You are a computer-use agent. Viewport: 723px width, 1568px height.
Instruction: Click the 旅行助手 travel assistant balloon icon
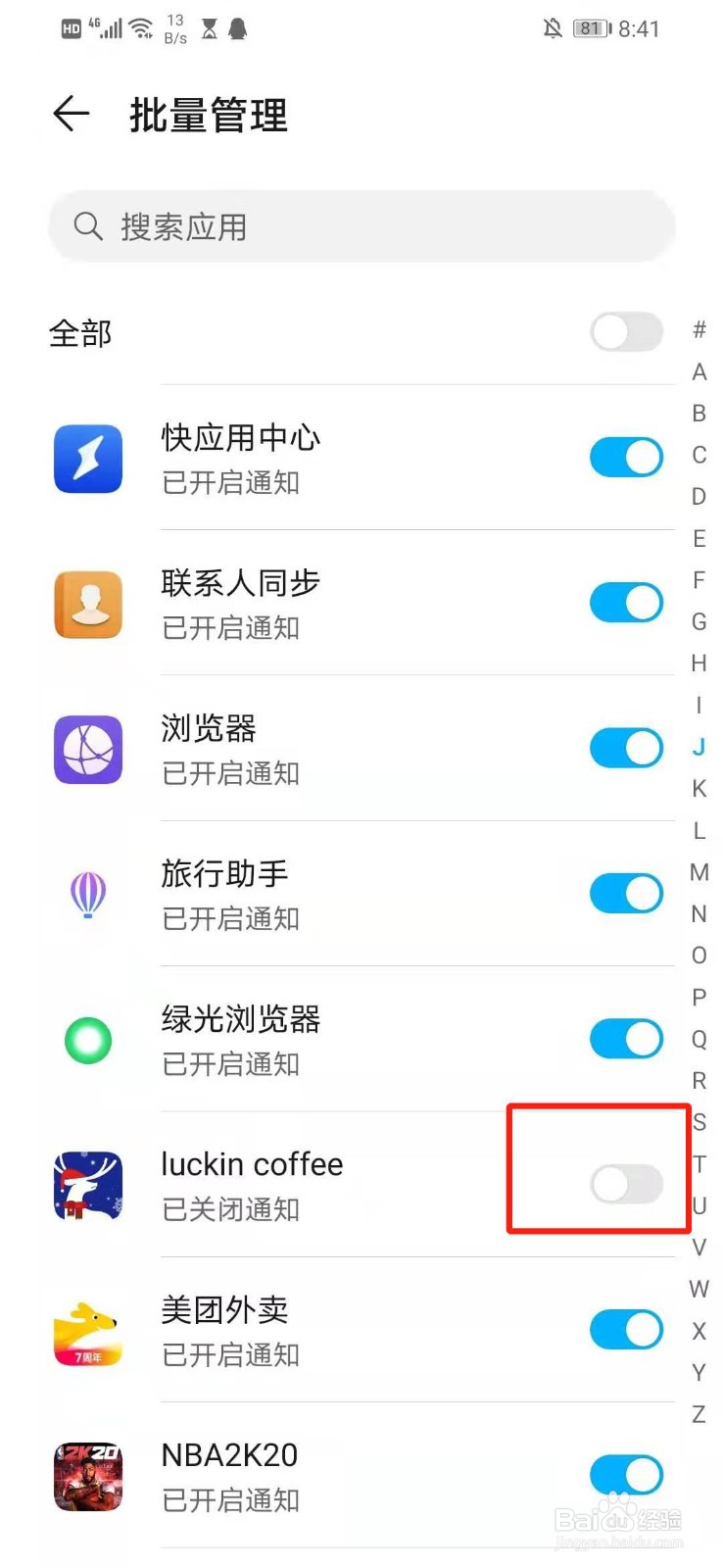(x=87, y=893)
